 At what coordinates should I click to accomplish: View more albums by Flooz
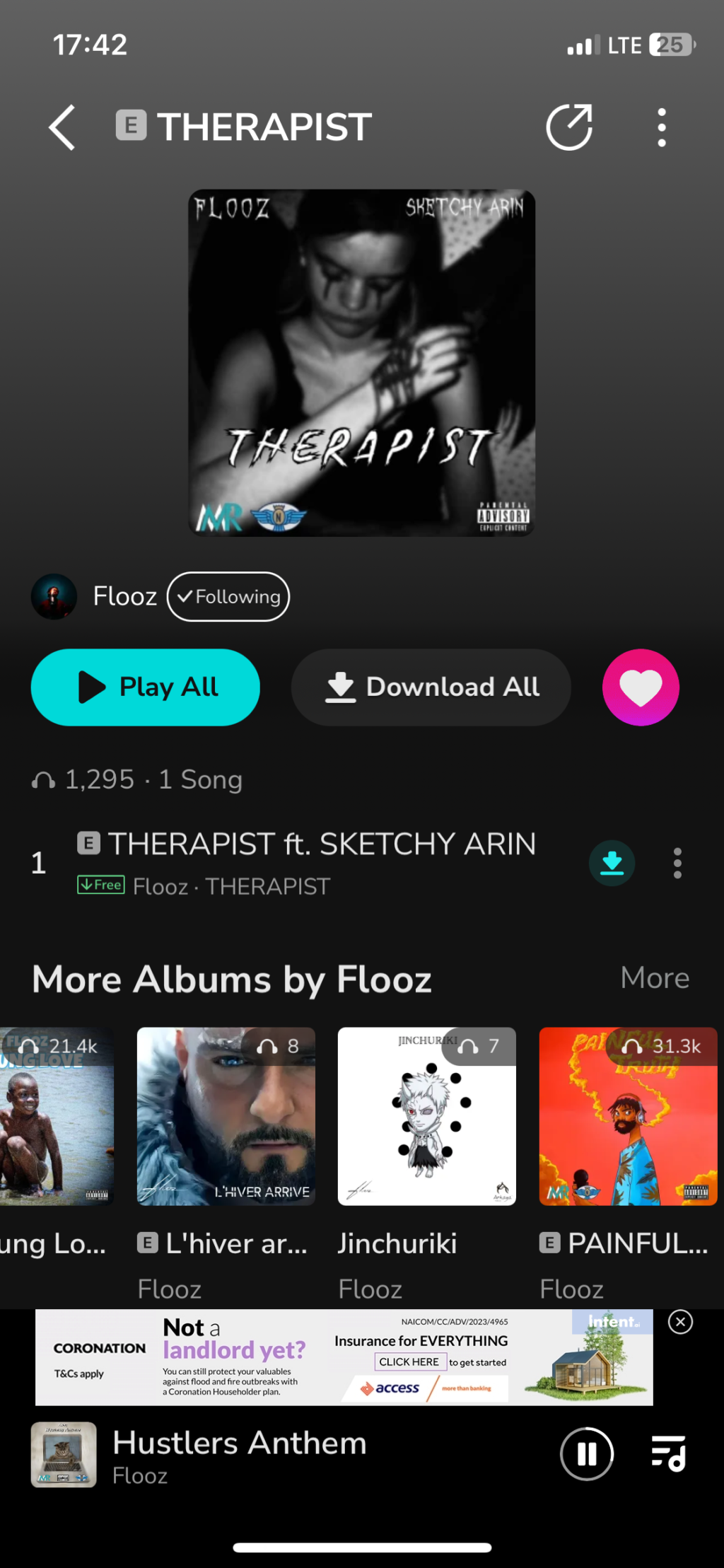tap(654, 978)
